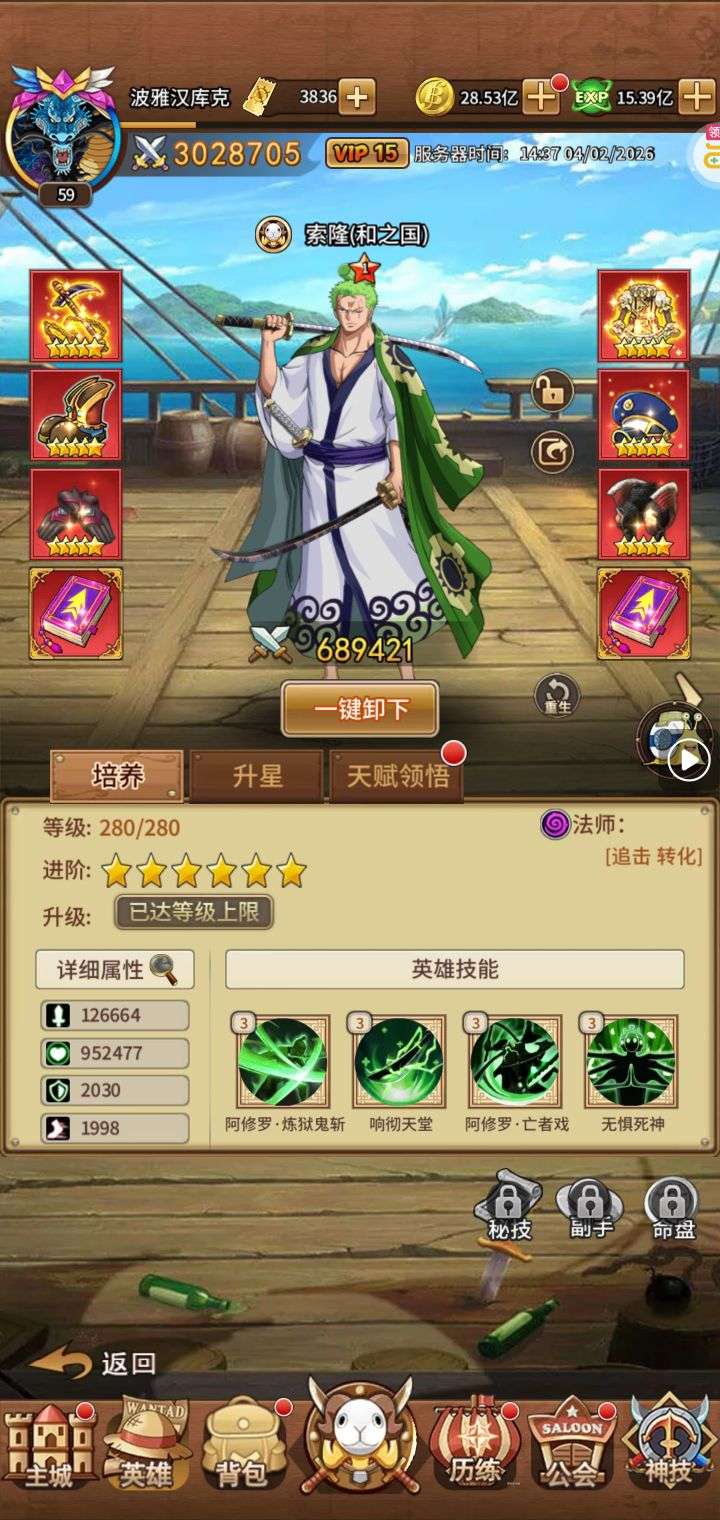Open the 天赋领悟 tab
This screenshot has width=720, height=1520.
397,777
